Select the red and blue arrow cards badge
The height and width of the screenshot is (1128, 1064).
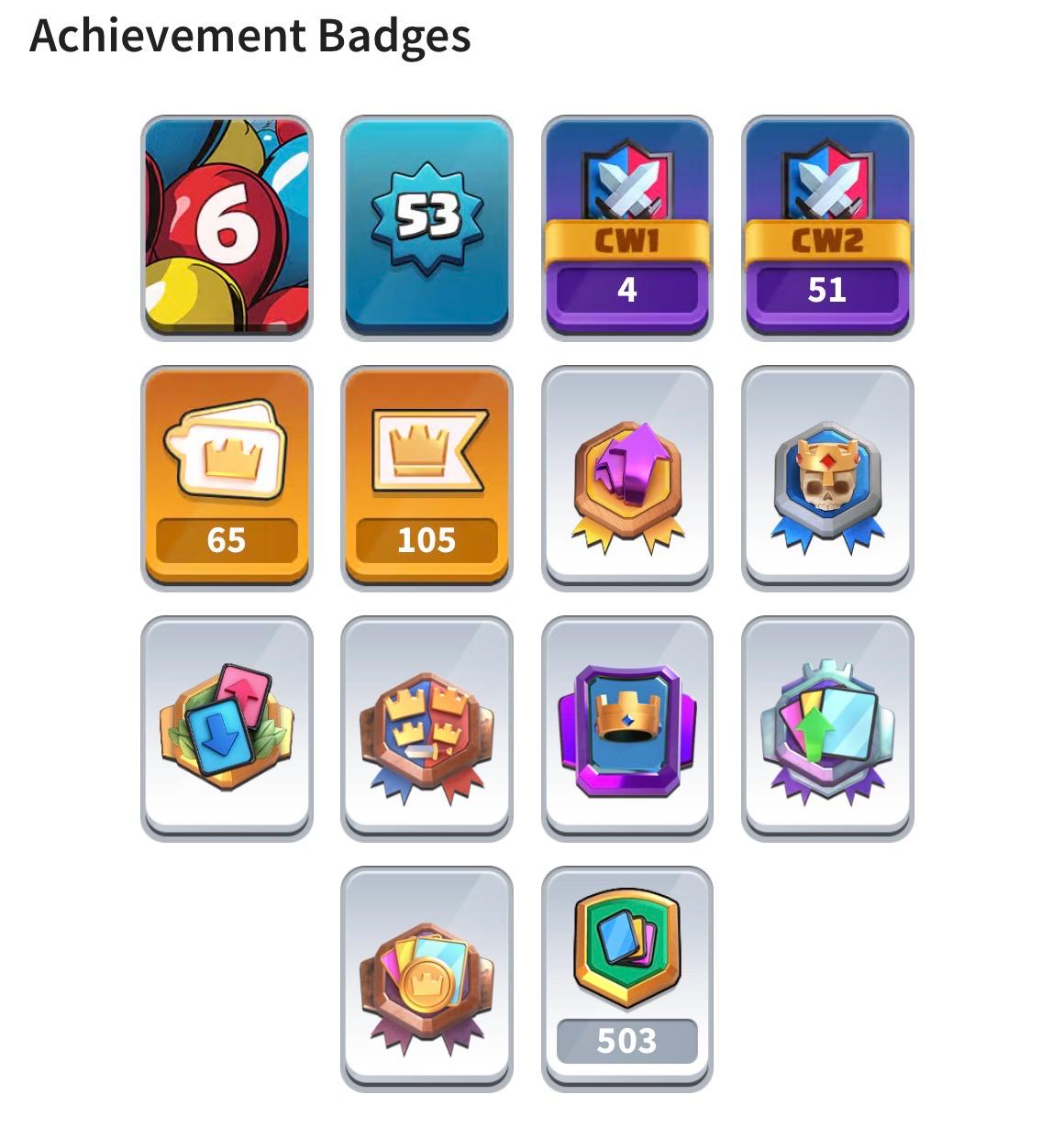click(x=227, y=728)
